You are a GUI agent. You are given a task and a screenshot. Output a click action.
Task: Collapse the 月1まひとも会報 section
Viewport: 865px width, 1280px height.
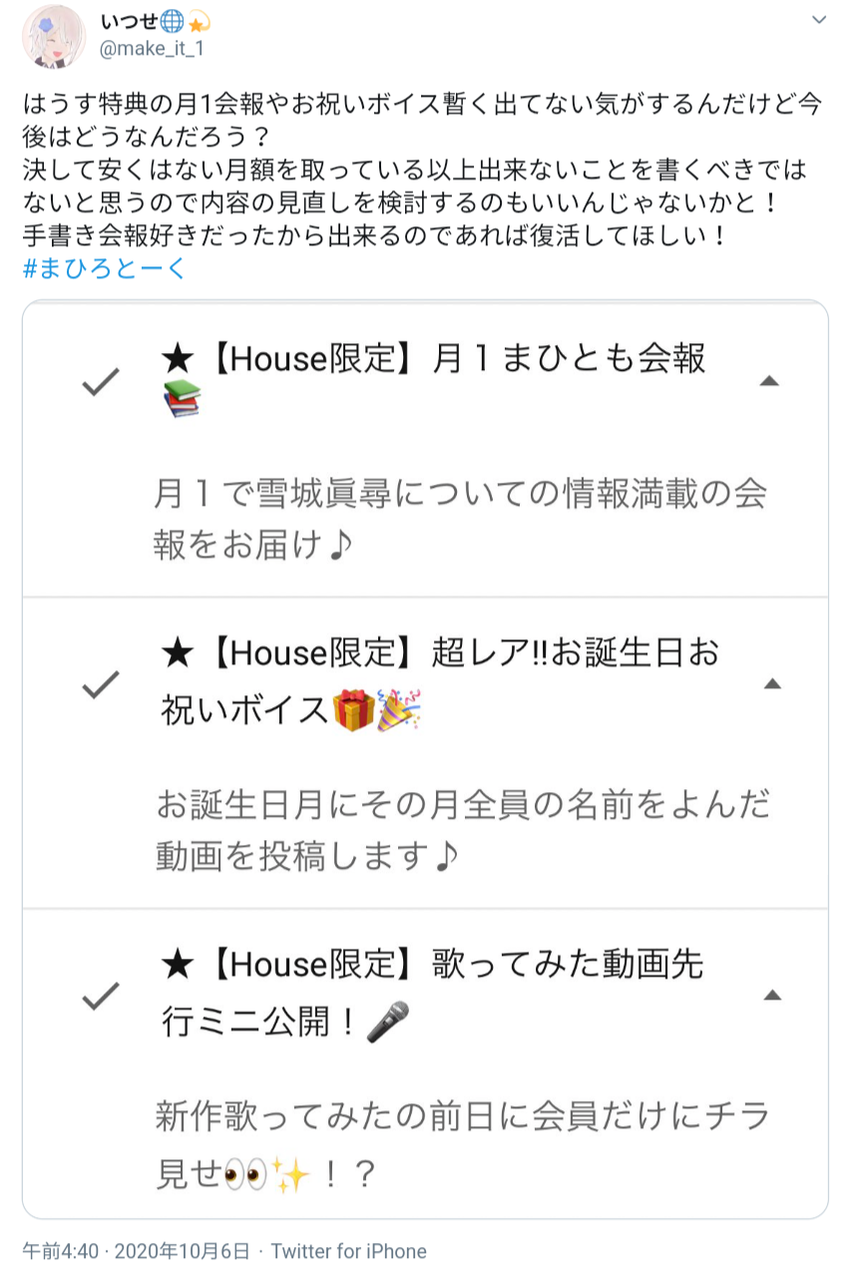[x=769, y=380]
